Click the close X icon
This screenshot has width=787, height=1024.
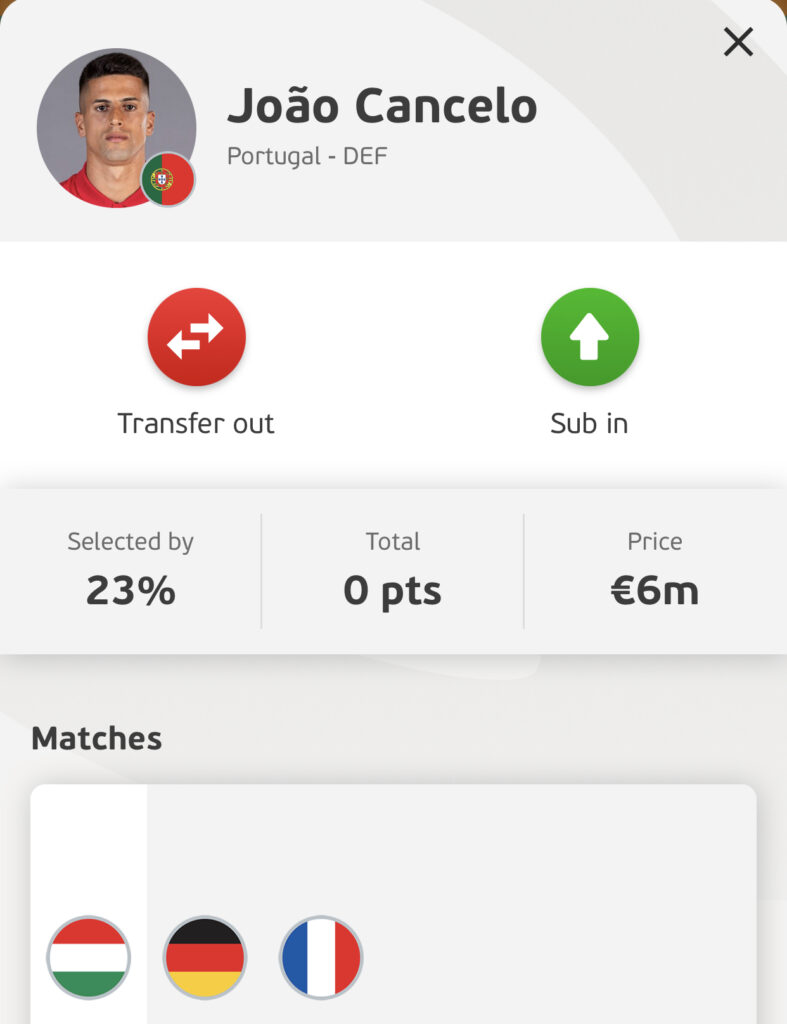[738, 43]
